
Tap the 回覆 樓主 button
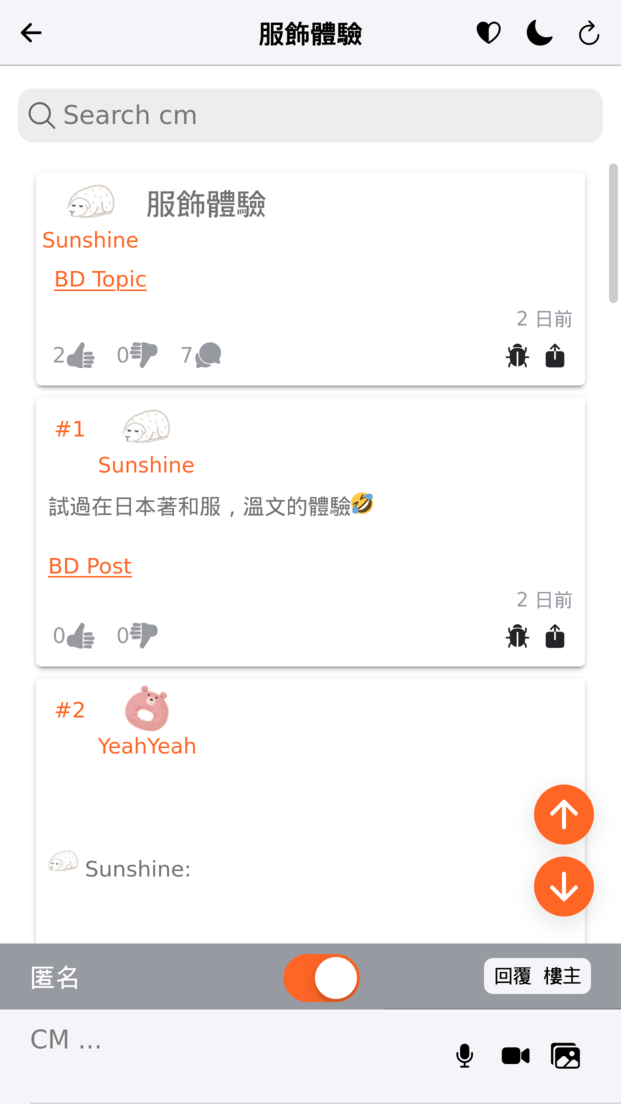click(537, 977)
